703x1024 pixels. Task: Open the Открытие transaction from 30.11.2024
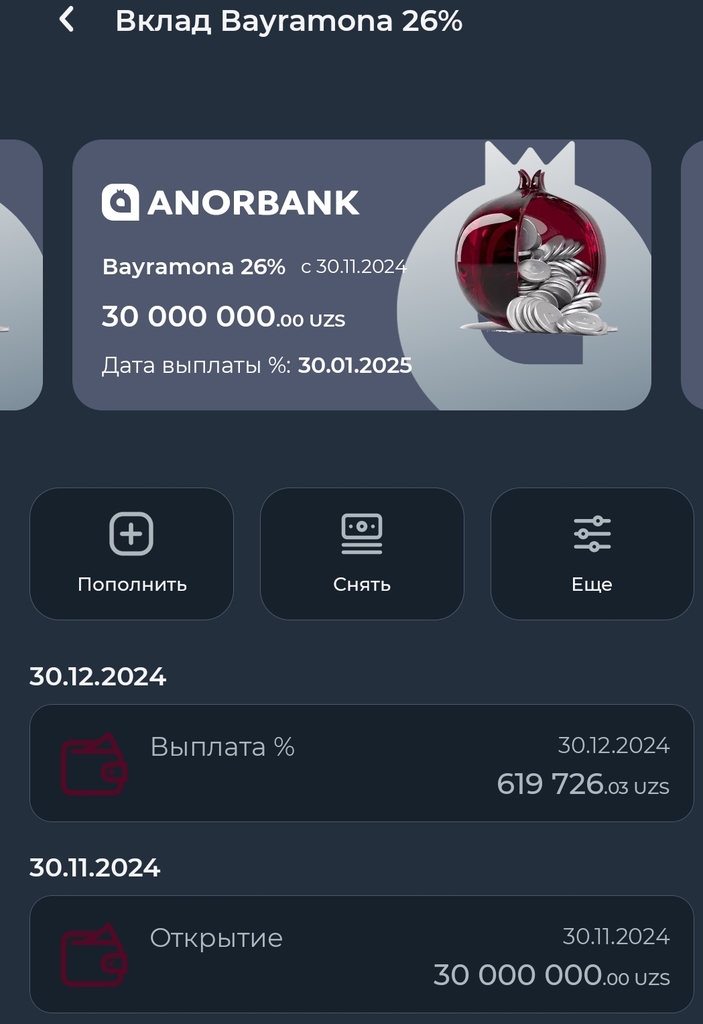pos(361,954)
